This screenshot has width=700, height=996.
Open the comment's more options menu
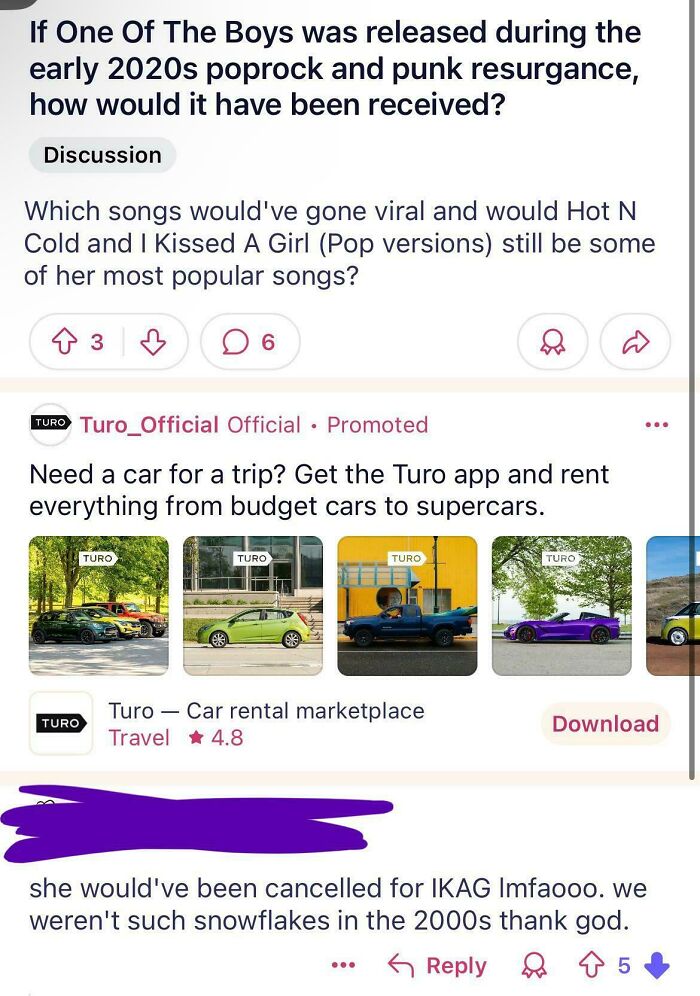tap(343, 965)
